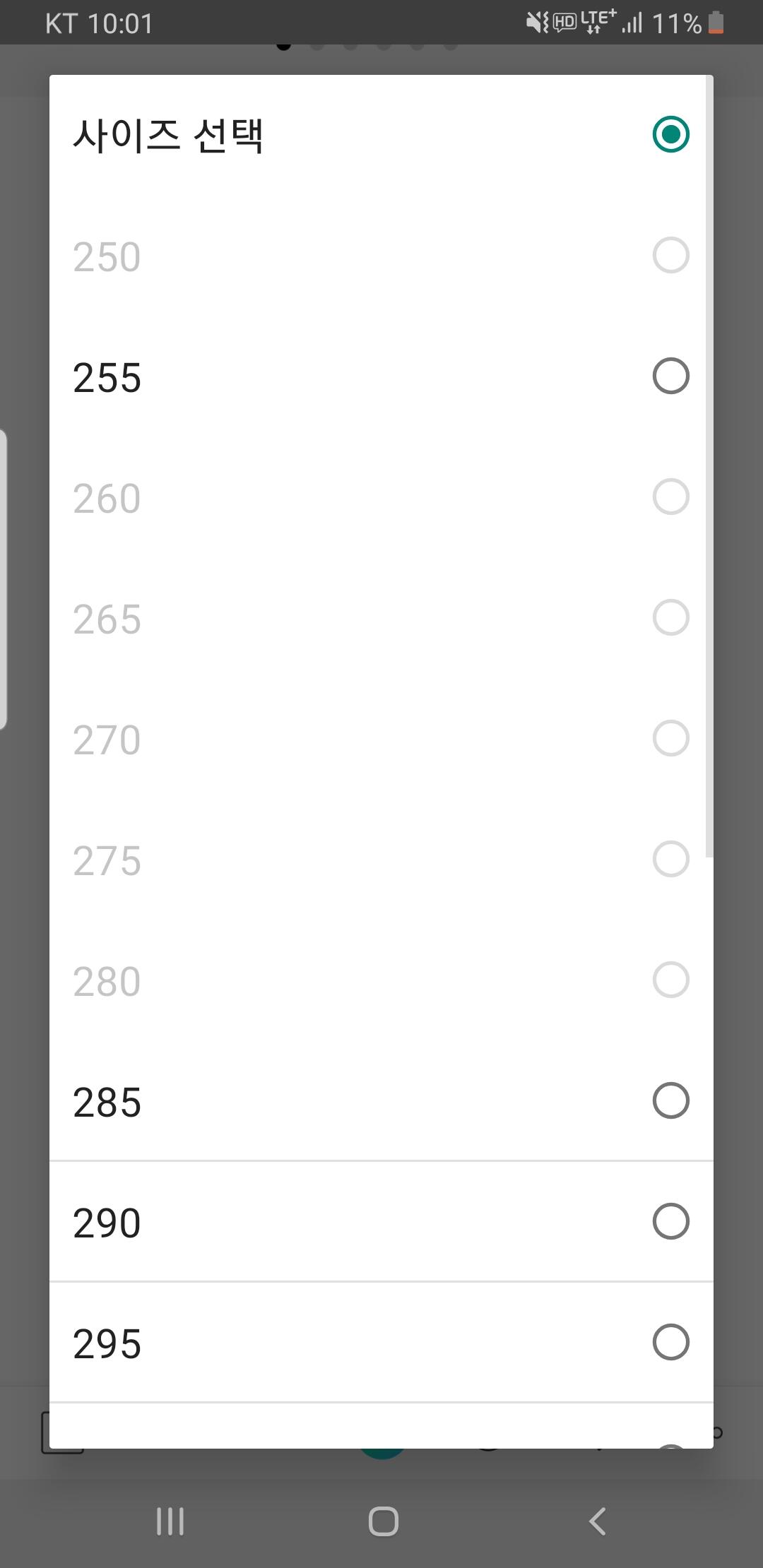Select size 295
Image resolution: width=763 pixels, height=1568 pixels.
pos(381,1342)
